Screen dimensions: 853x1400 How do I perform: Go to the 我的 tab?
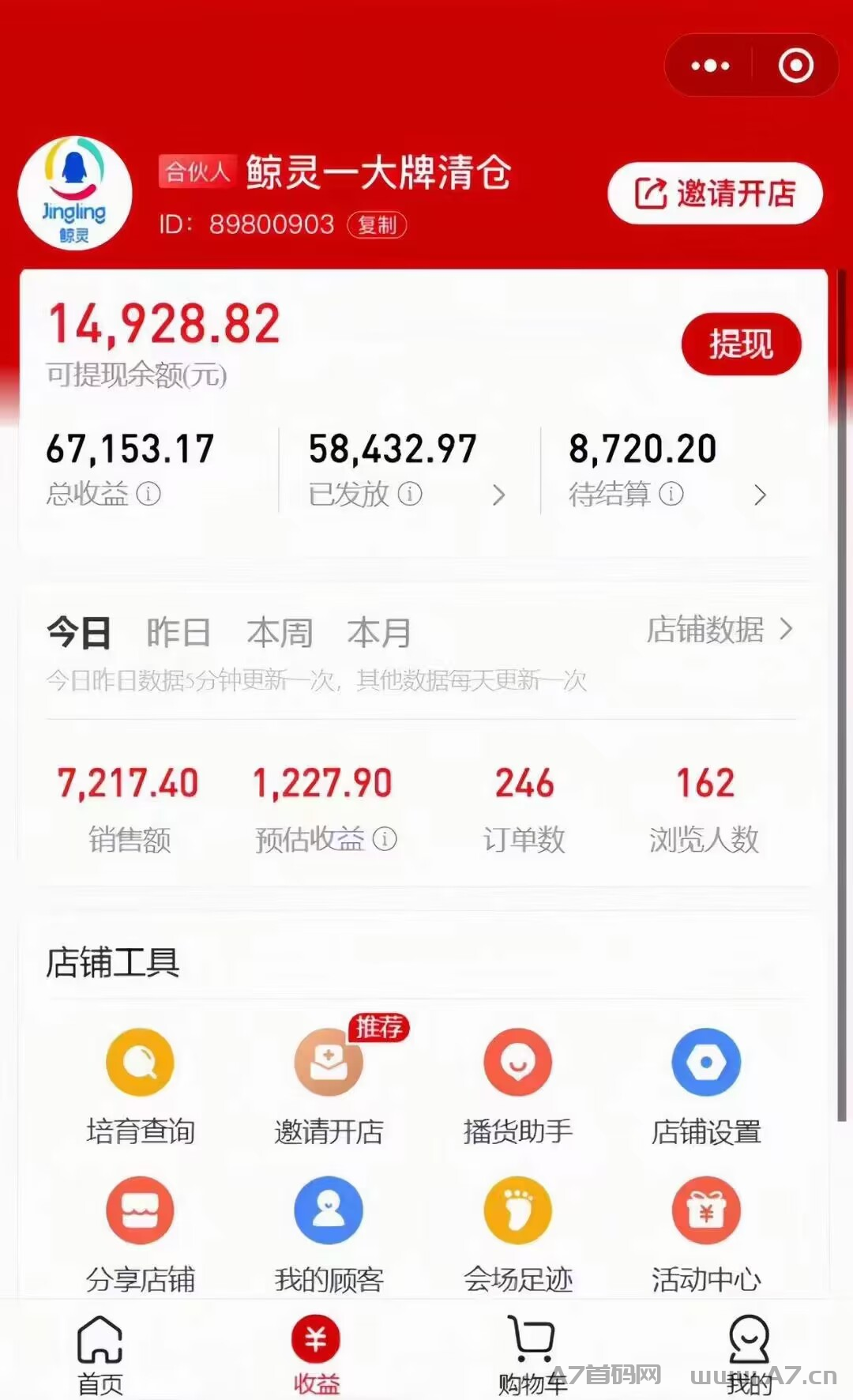(x=749, y=1354)
